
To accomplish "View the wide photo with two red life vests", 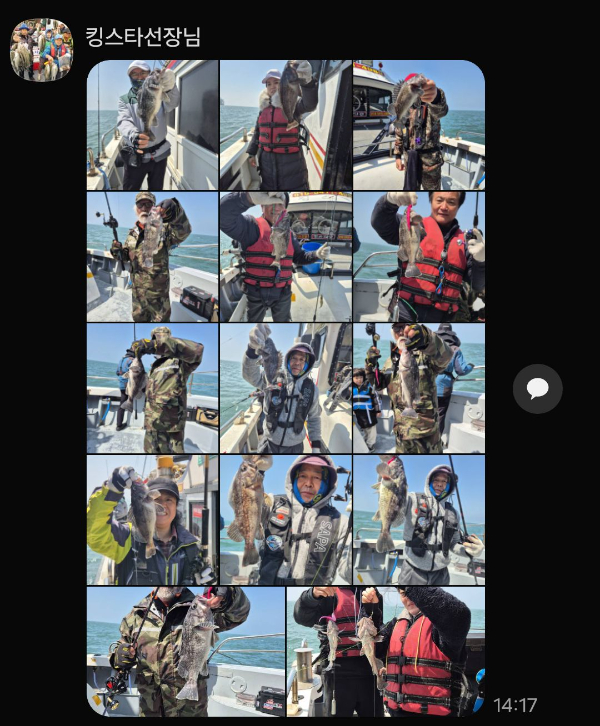I will (x=386, y=649).
